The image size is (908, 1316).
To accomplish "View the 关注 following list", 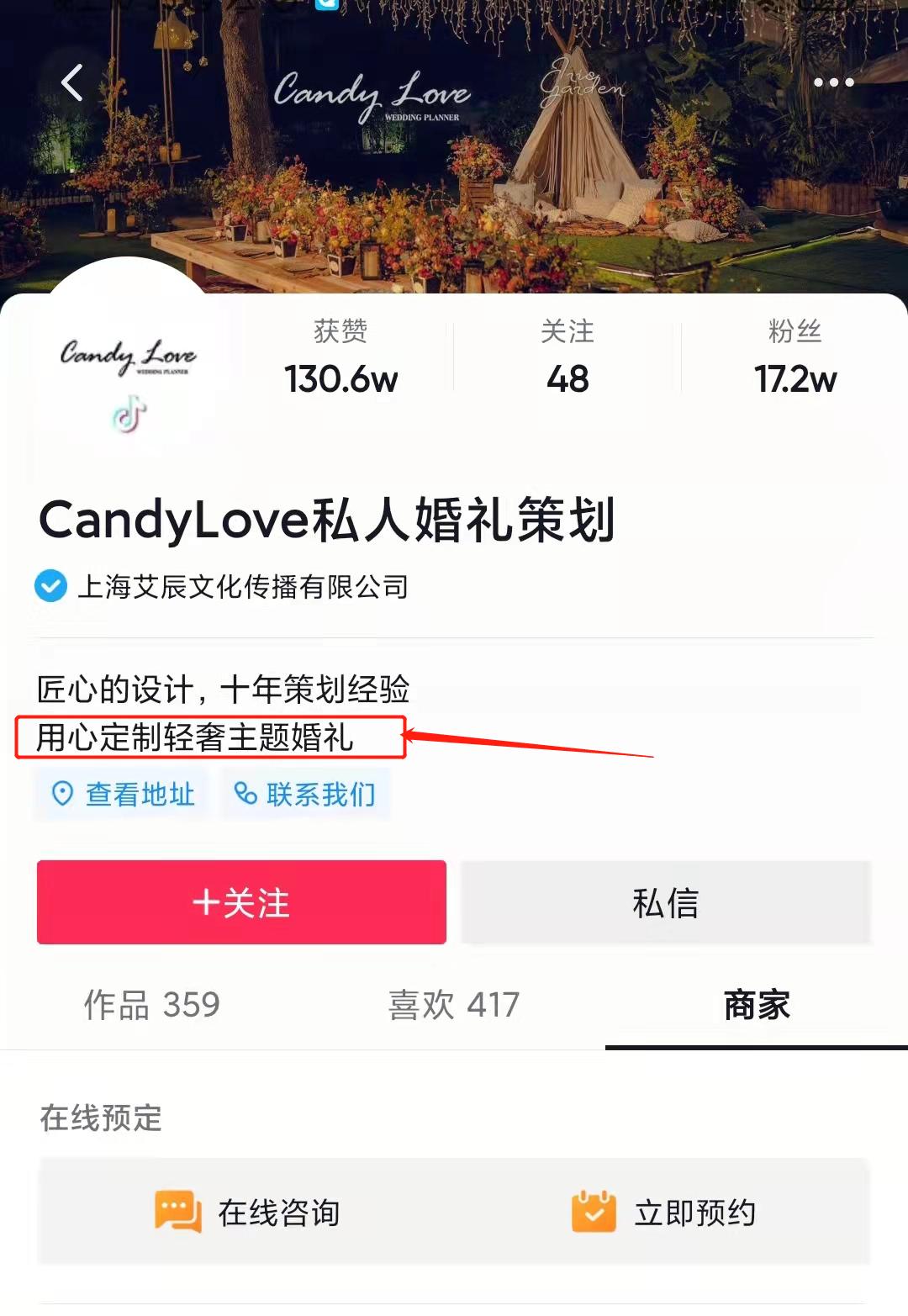I will pos(567,360).
